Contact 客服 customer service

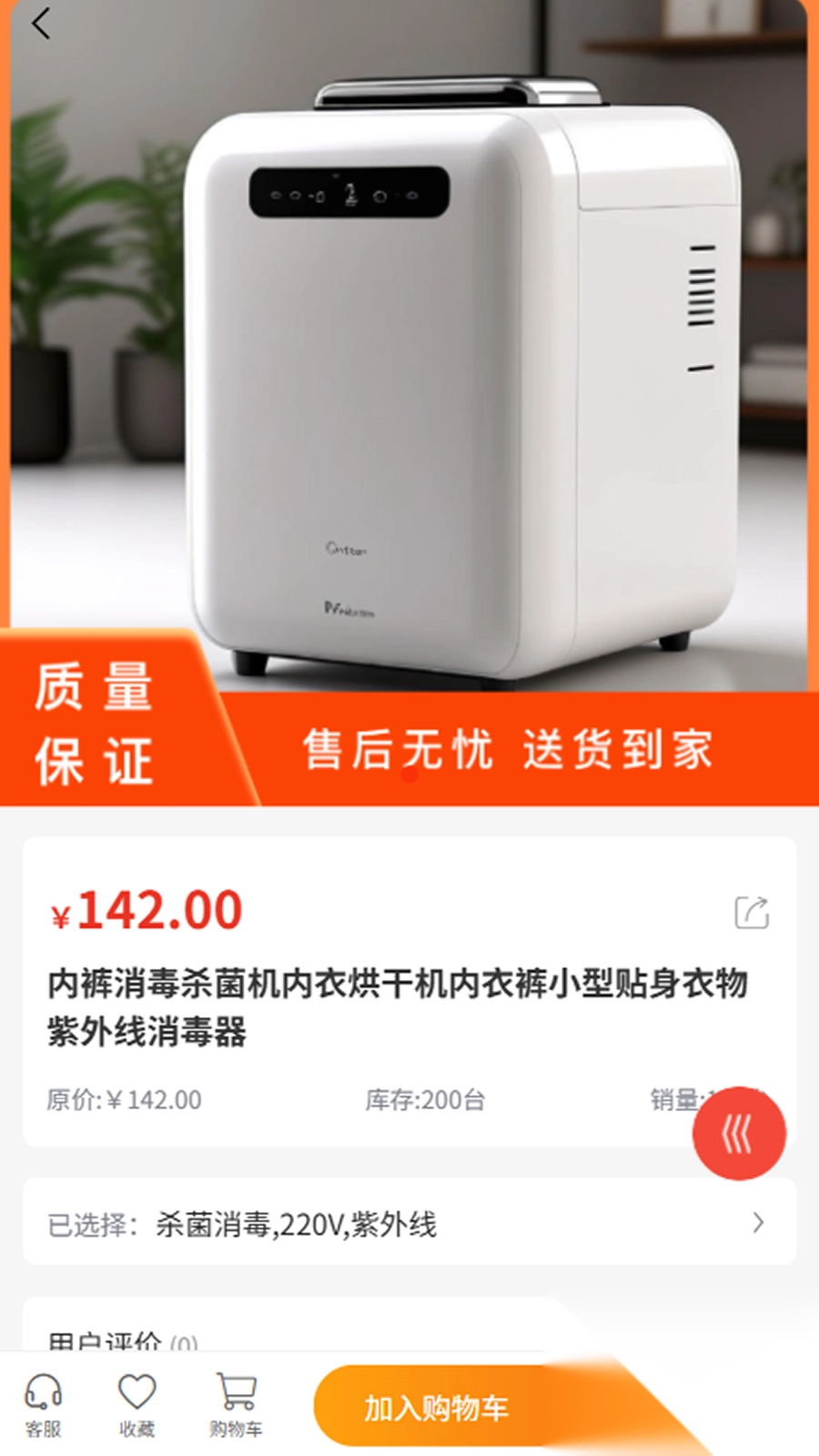43,1405
